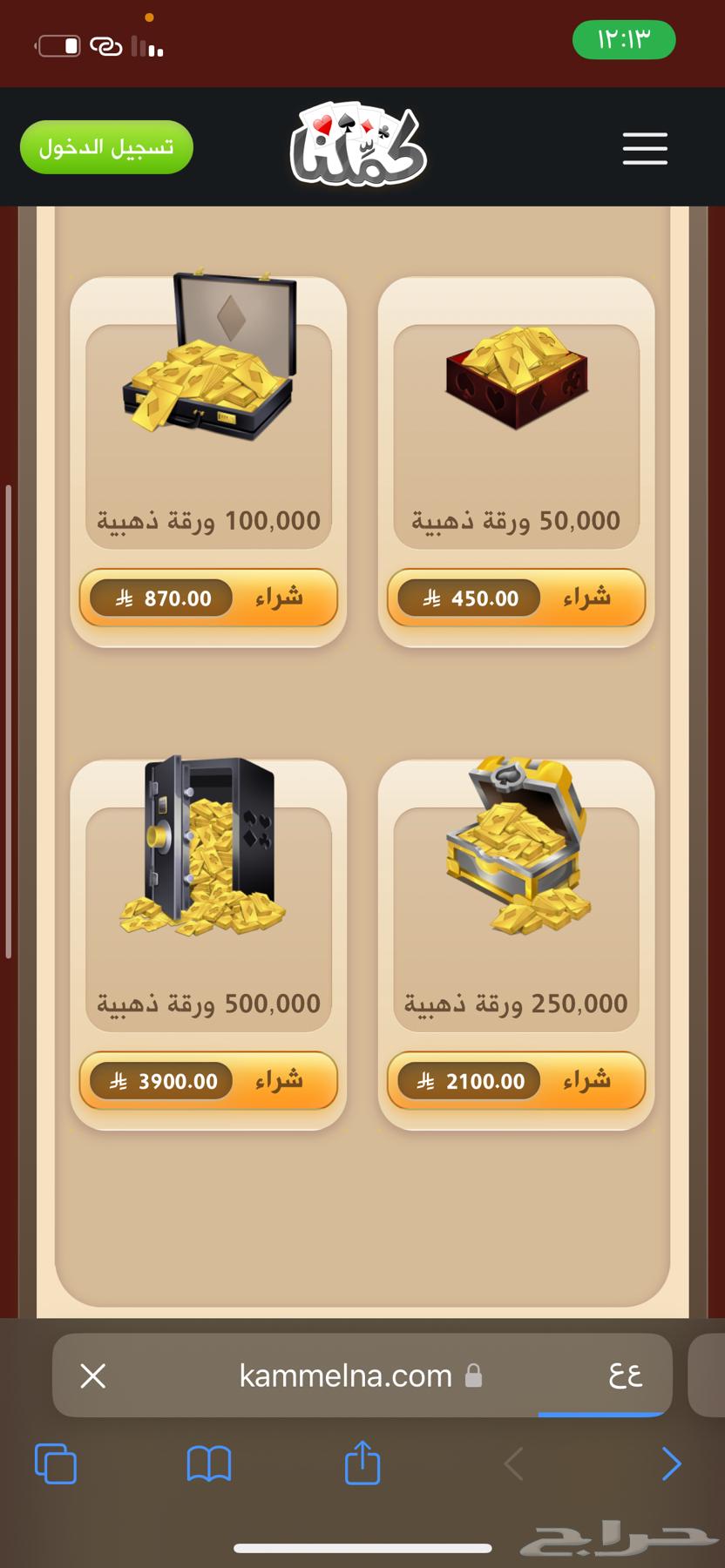The image size is (725, 1568).
Task: Open the hamburger menu
Action: tap(645, 149)
